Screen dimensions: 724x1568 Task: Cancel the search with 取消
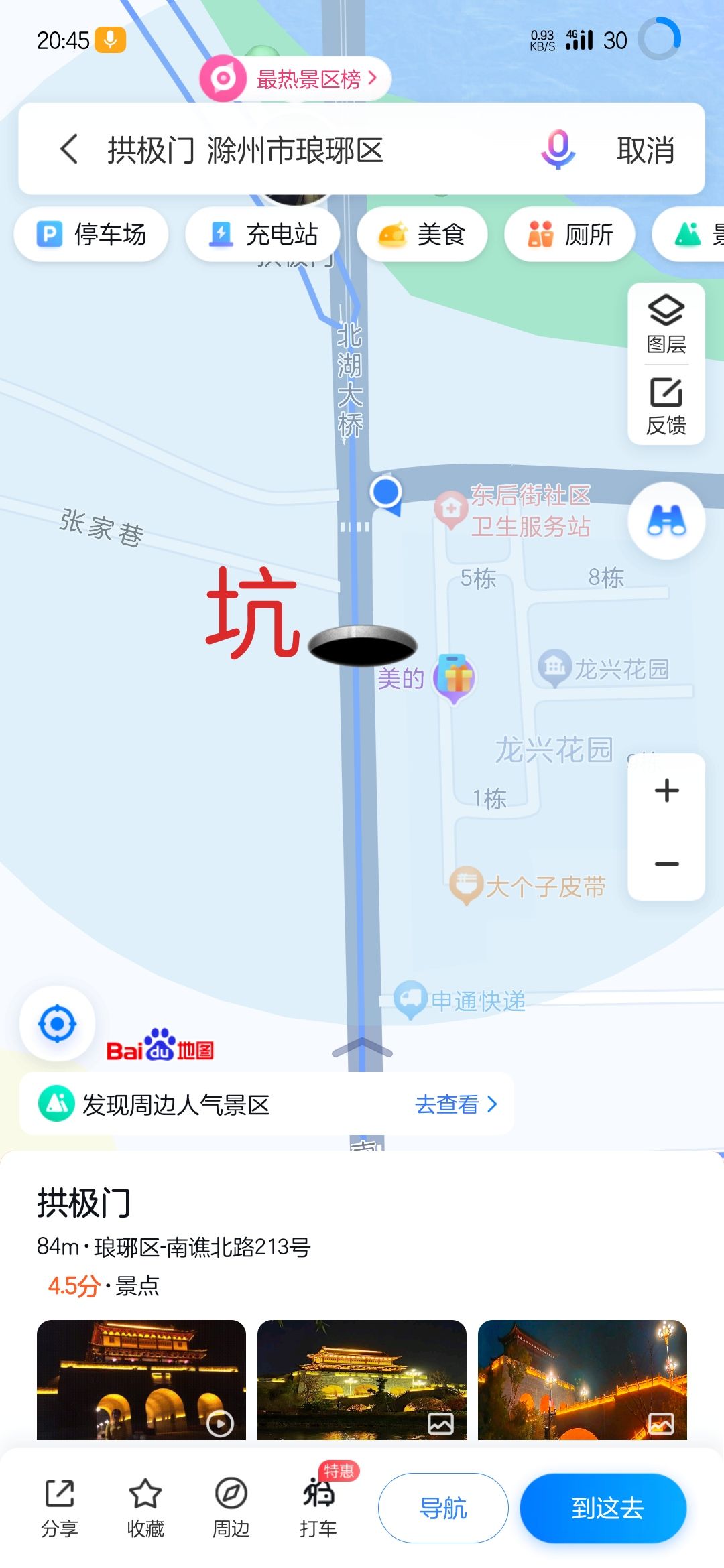[646, 150]
